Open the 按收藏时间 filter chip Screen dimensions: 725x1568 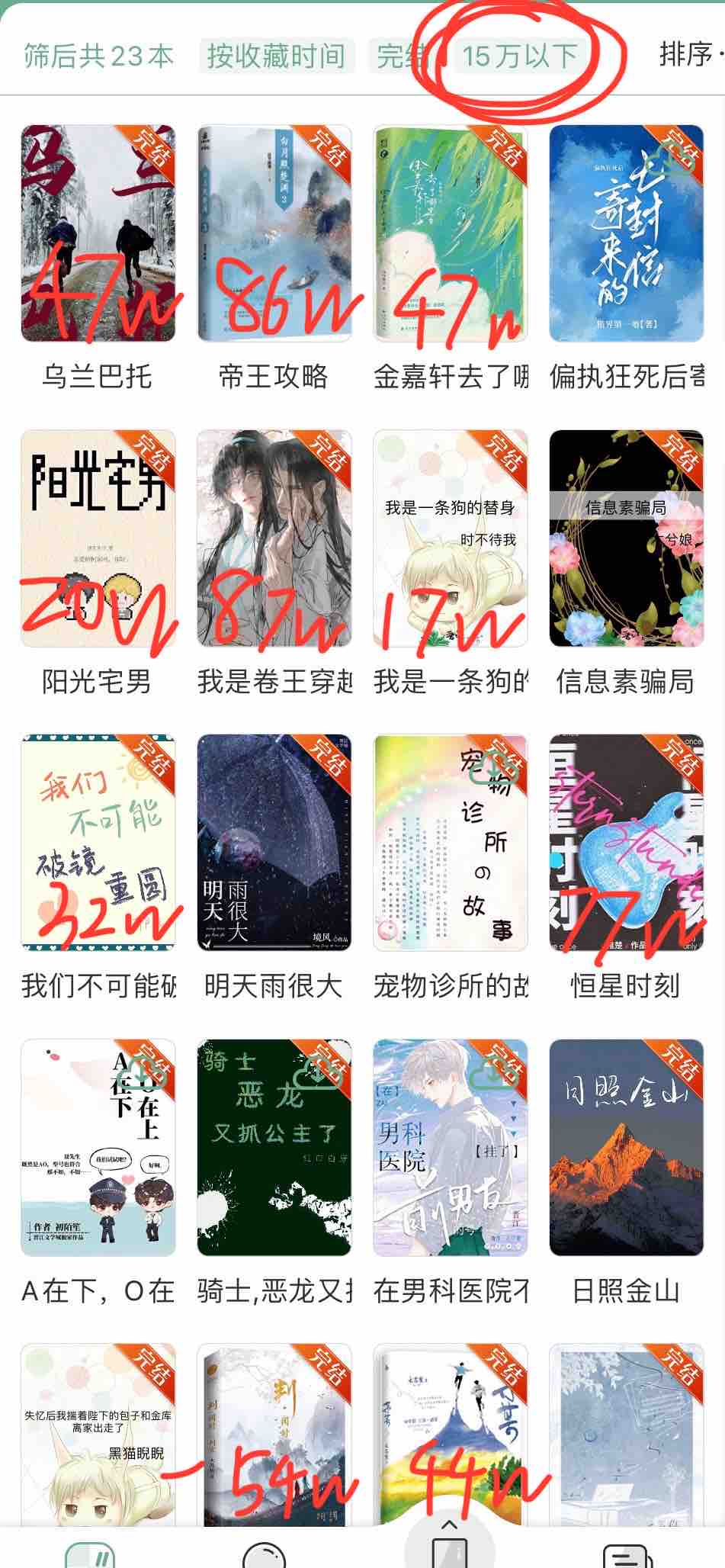(276, 56)
